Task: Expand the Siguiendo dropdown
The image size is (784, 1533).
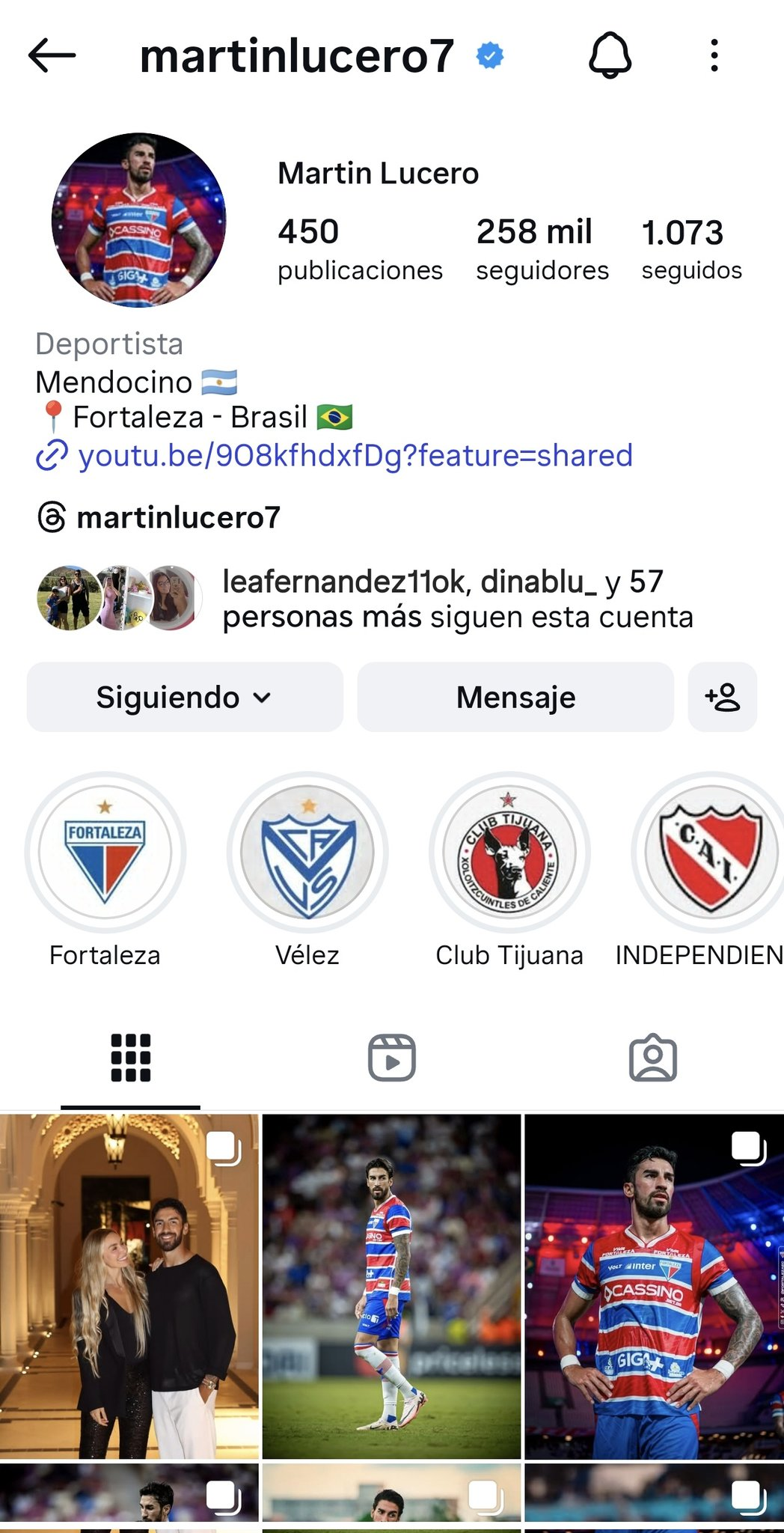Action: (x=184, y=697)
